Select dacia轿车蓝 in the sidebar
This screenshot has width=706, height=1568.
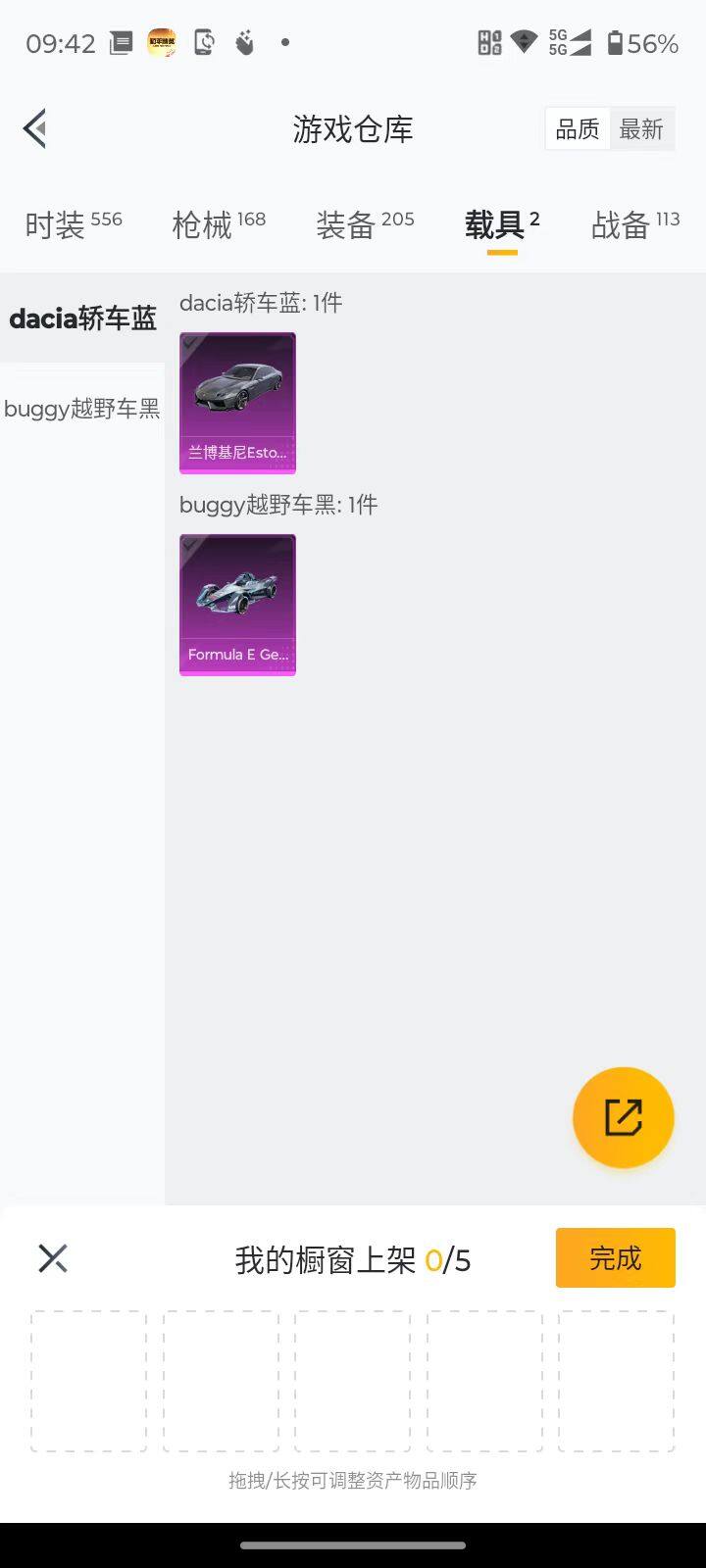pyautogui.click(x=82, y=318)
